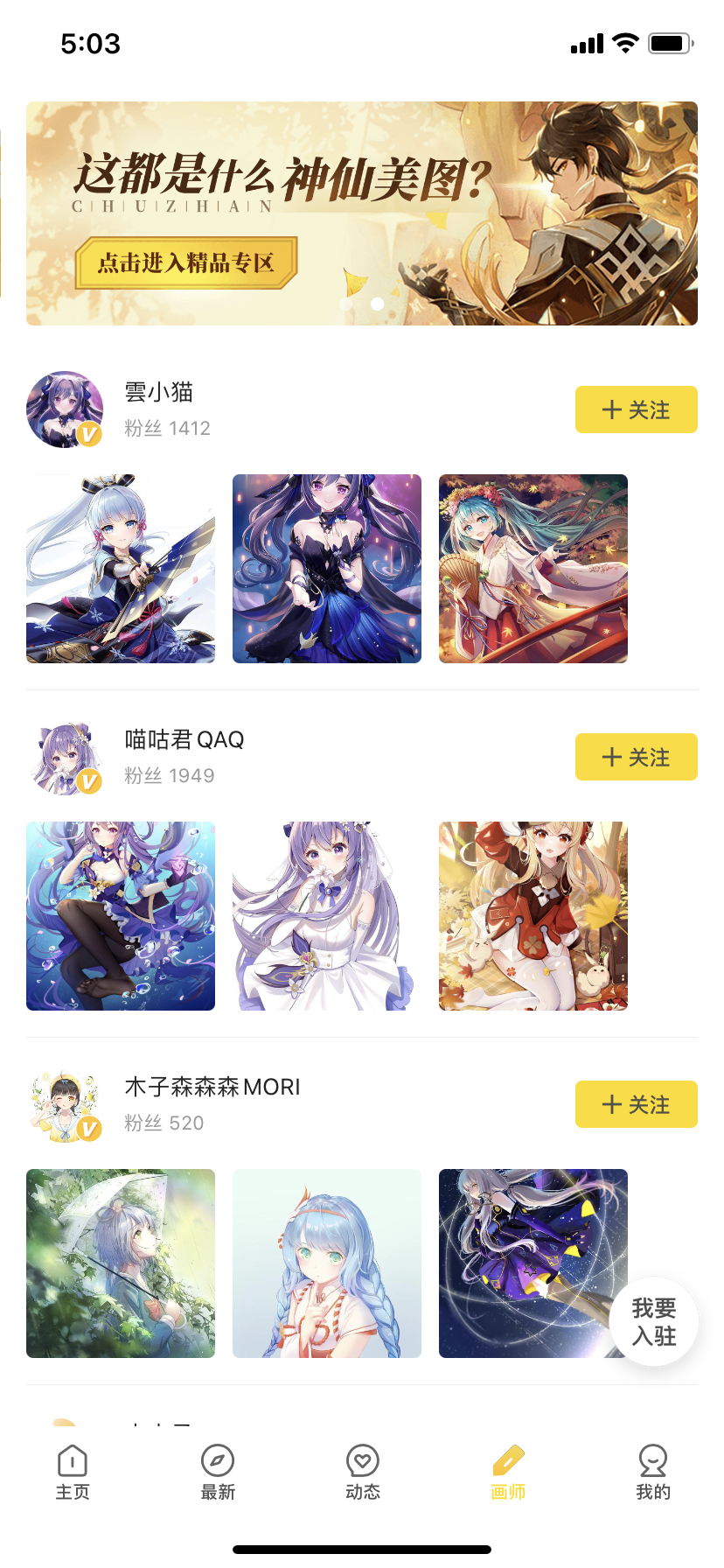Follow artist 木子森森森MORI
This screenshot has height=1568, width=724.
[636, 1104]
